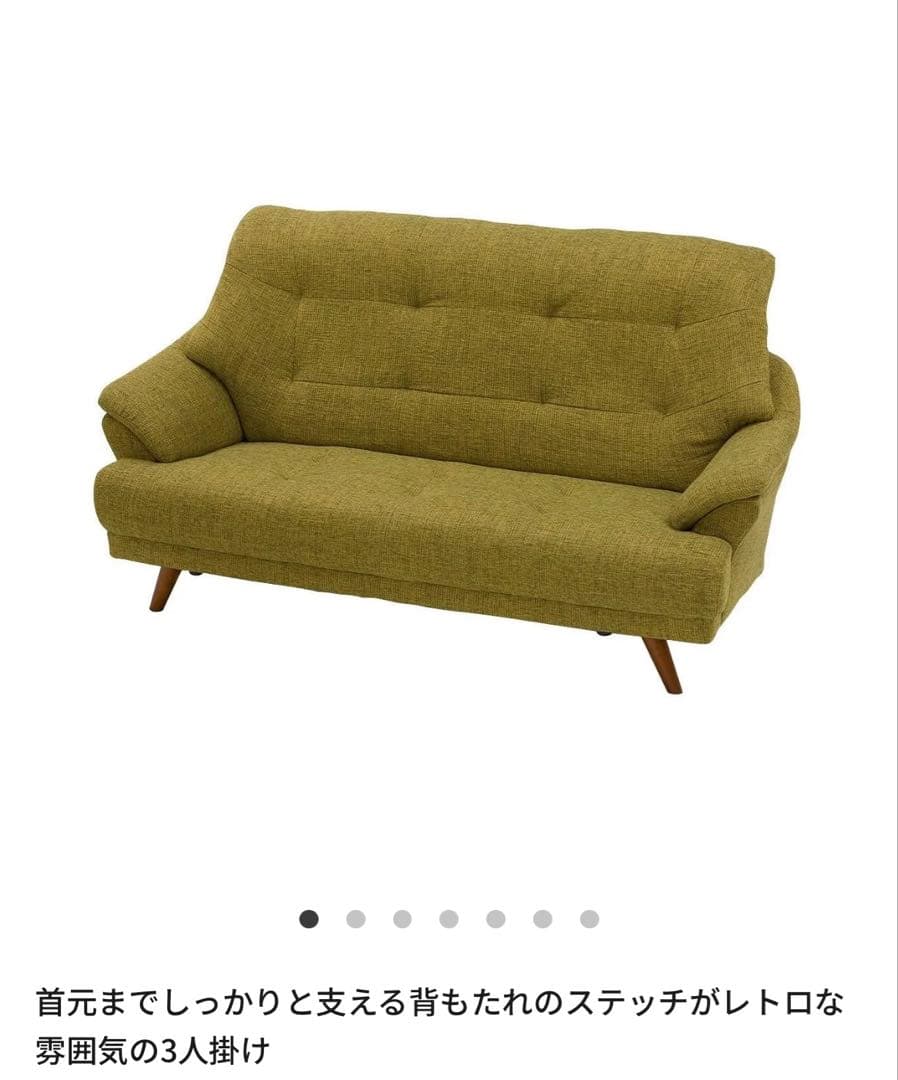Select the second image indicator dot
This screenshot has width=898, height=1080.
355,919
